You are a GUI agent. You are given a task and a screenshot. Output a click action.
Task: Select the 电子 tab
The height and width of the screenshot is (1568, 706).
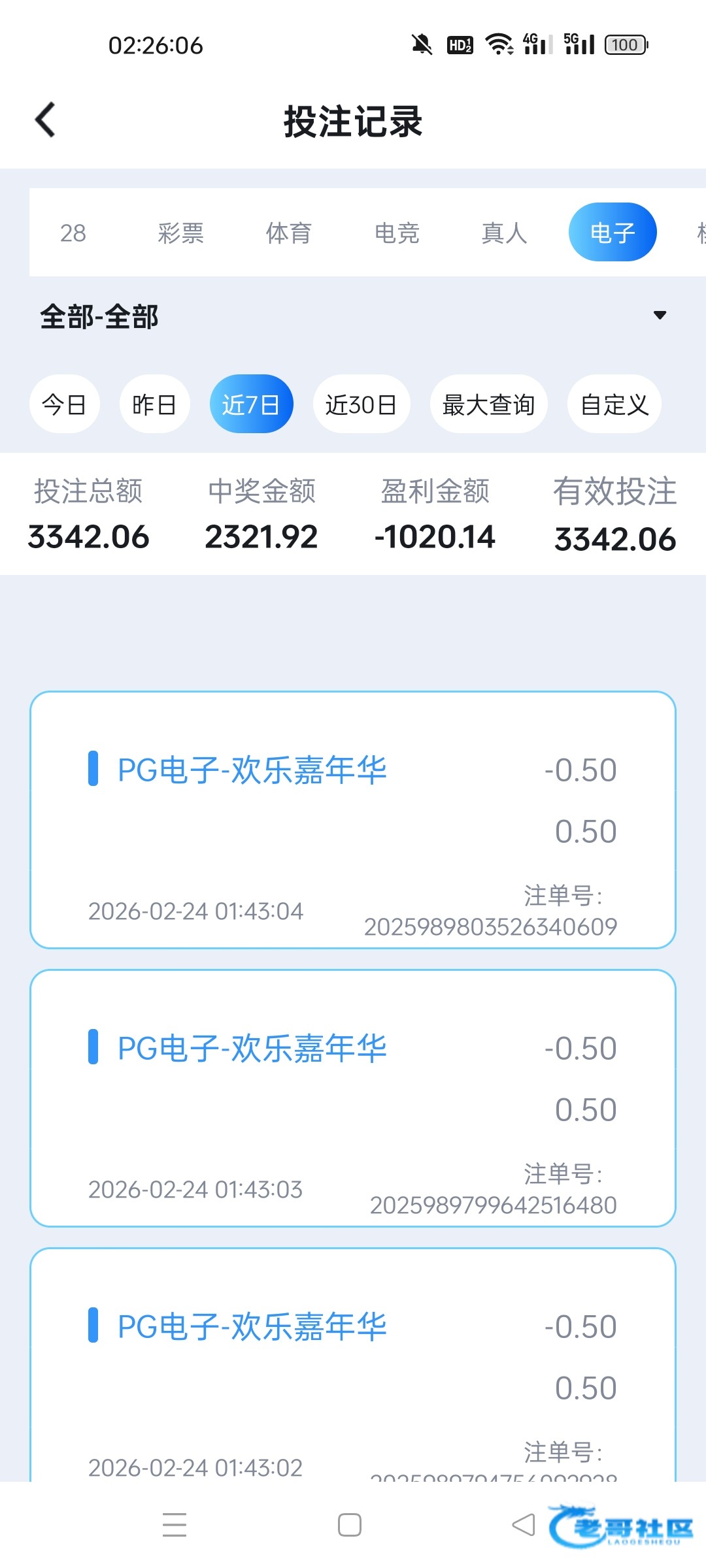612,233
